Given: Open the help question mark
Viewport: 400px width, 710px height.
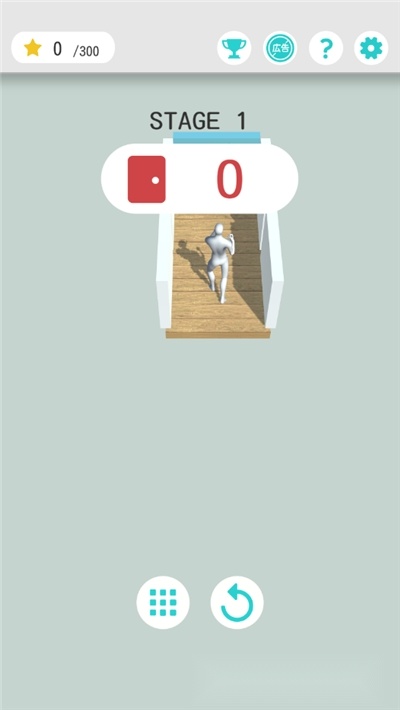Looking at the screenshot, I should point(326,48).
